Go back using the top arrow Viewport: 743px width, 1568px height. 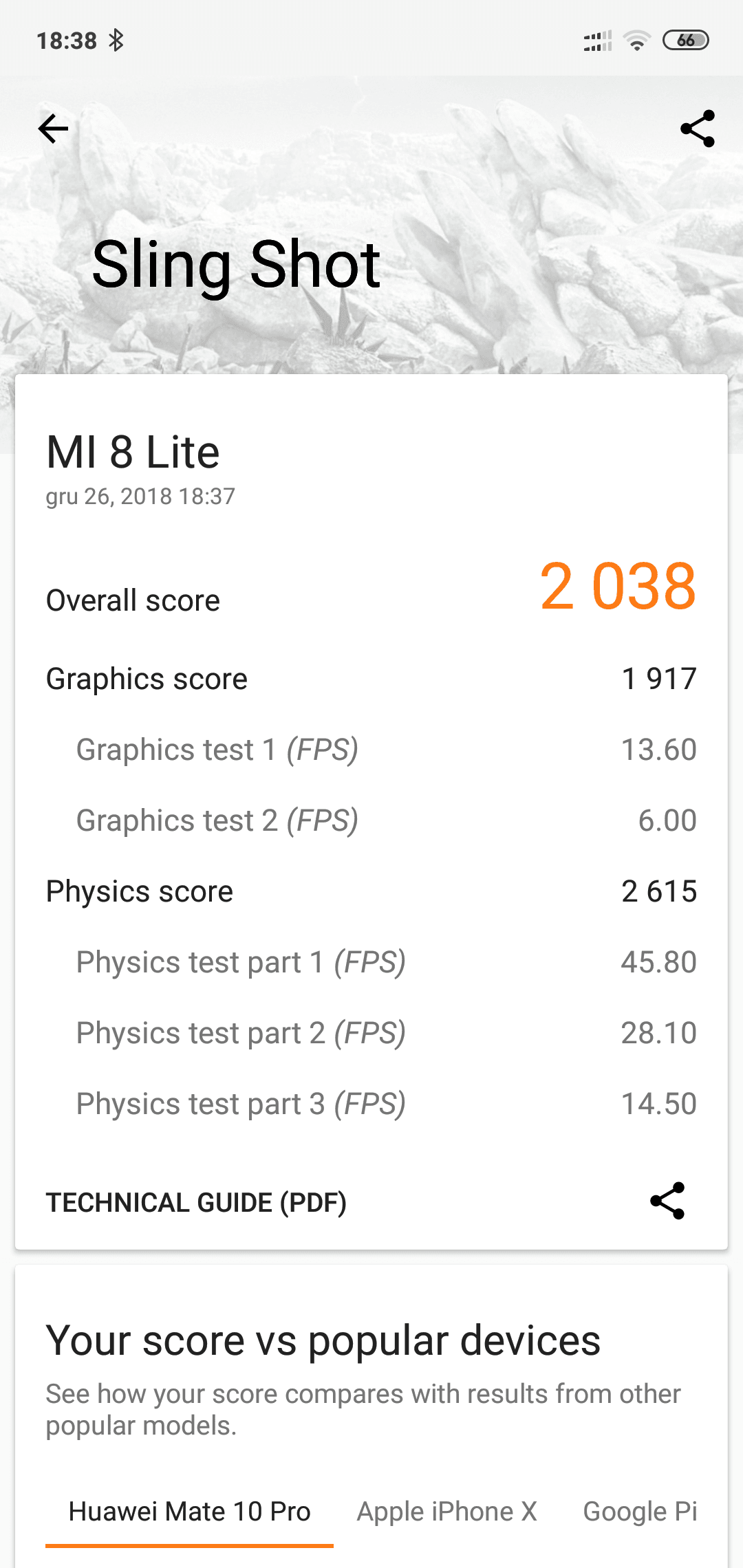(54, 129)
